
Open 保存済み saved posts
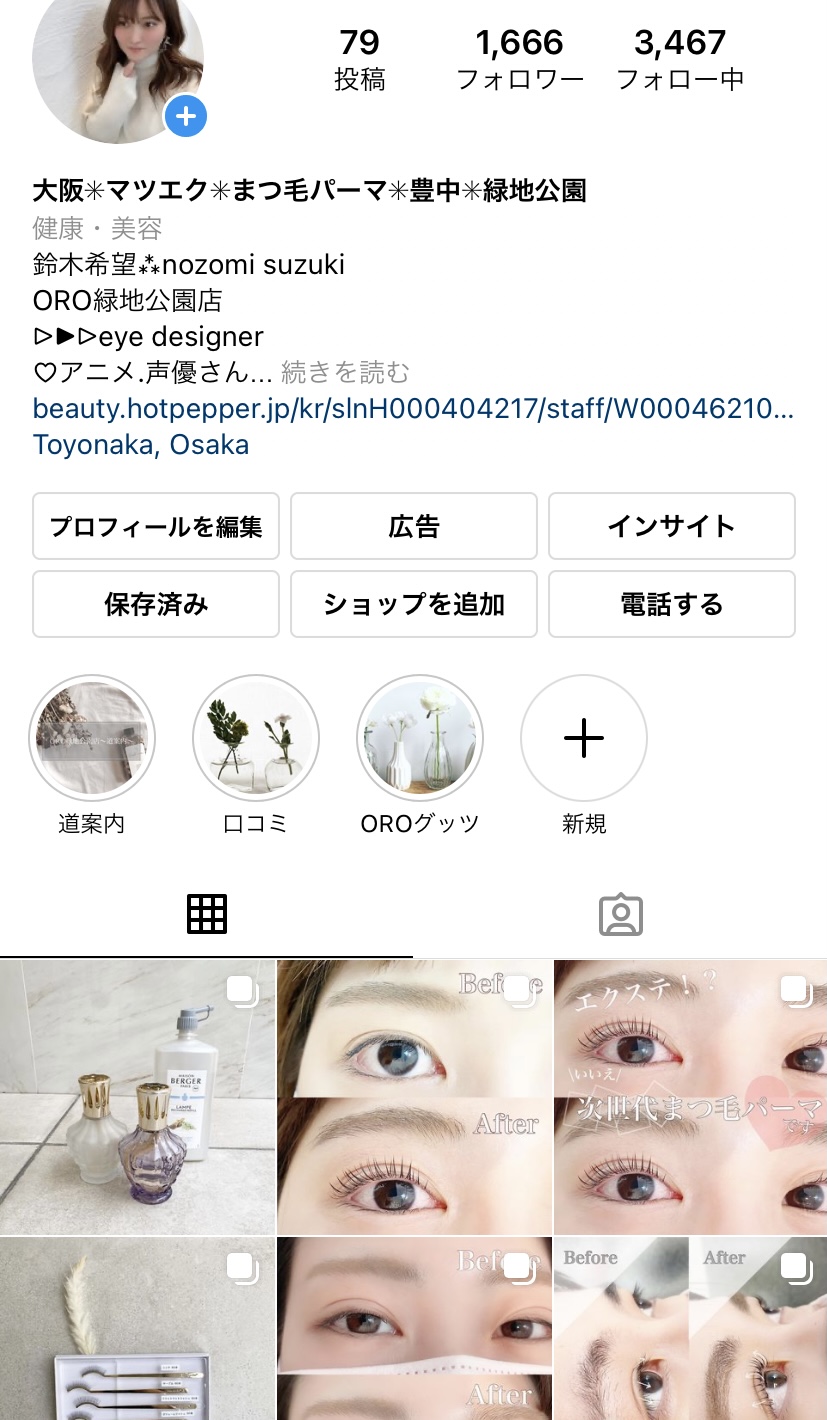(156, 604)
